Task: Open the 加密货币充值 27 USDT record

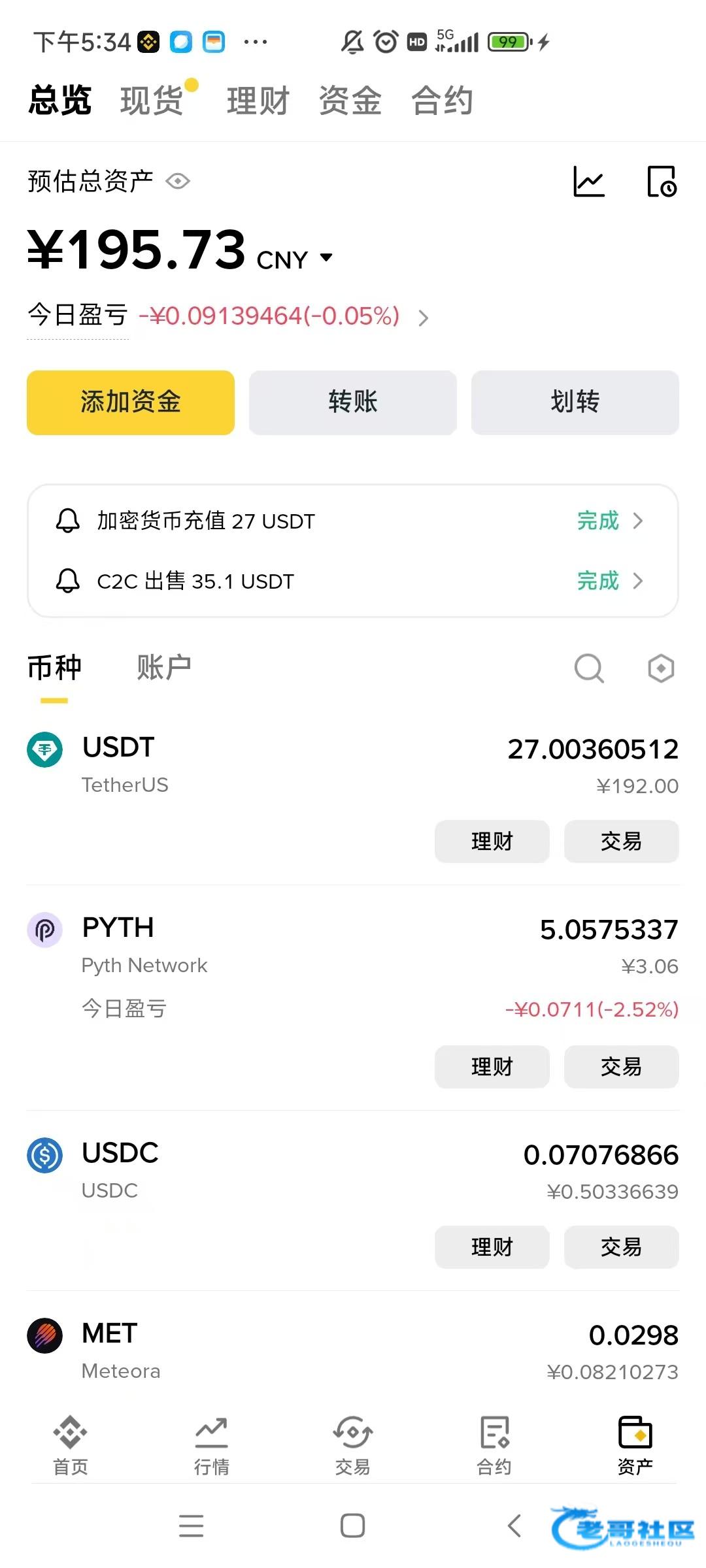Action: click(352, 521)
